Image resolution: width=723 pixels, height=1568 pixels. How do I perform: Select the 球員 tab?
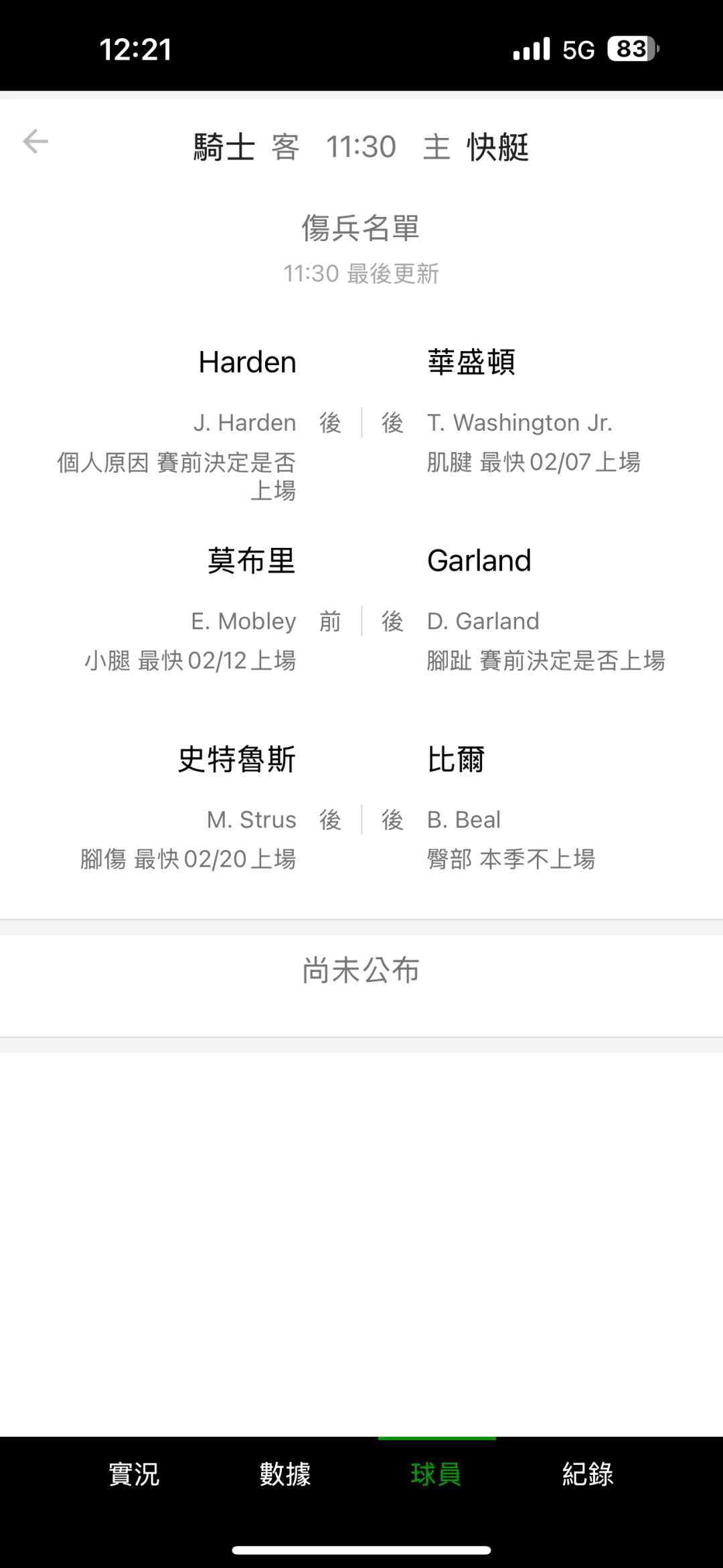436,1474
